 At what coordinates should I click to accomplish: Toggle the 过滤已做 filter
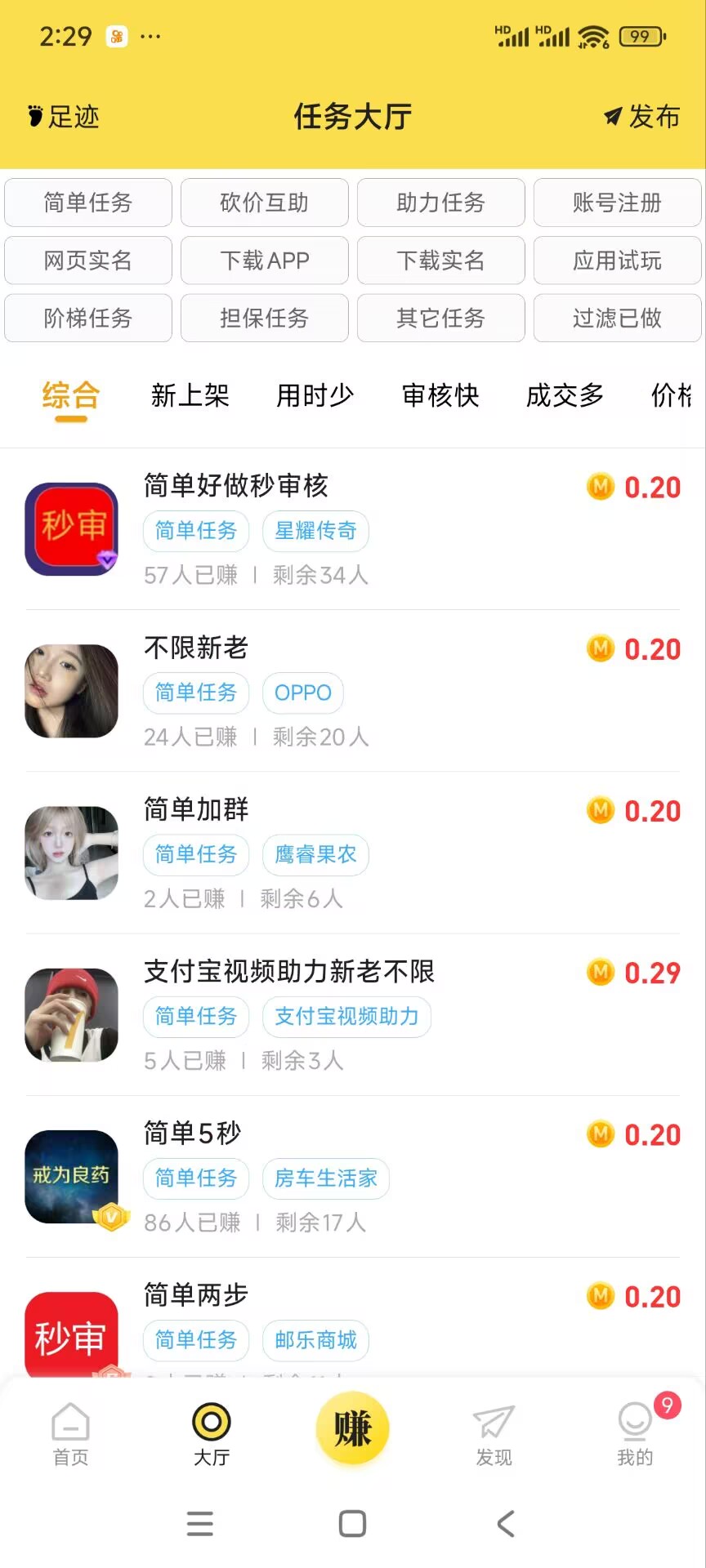617,318
